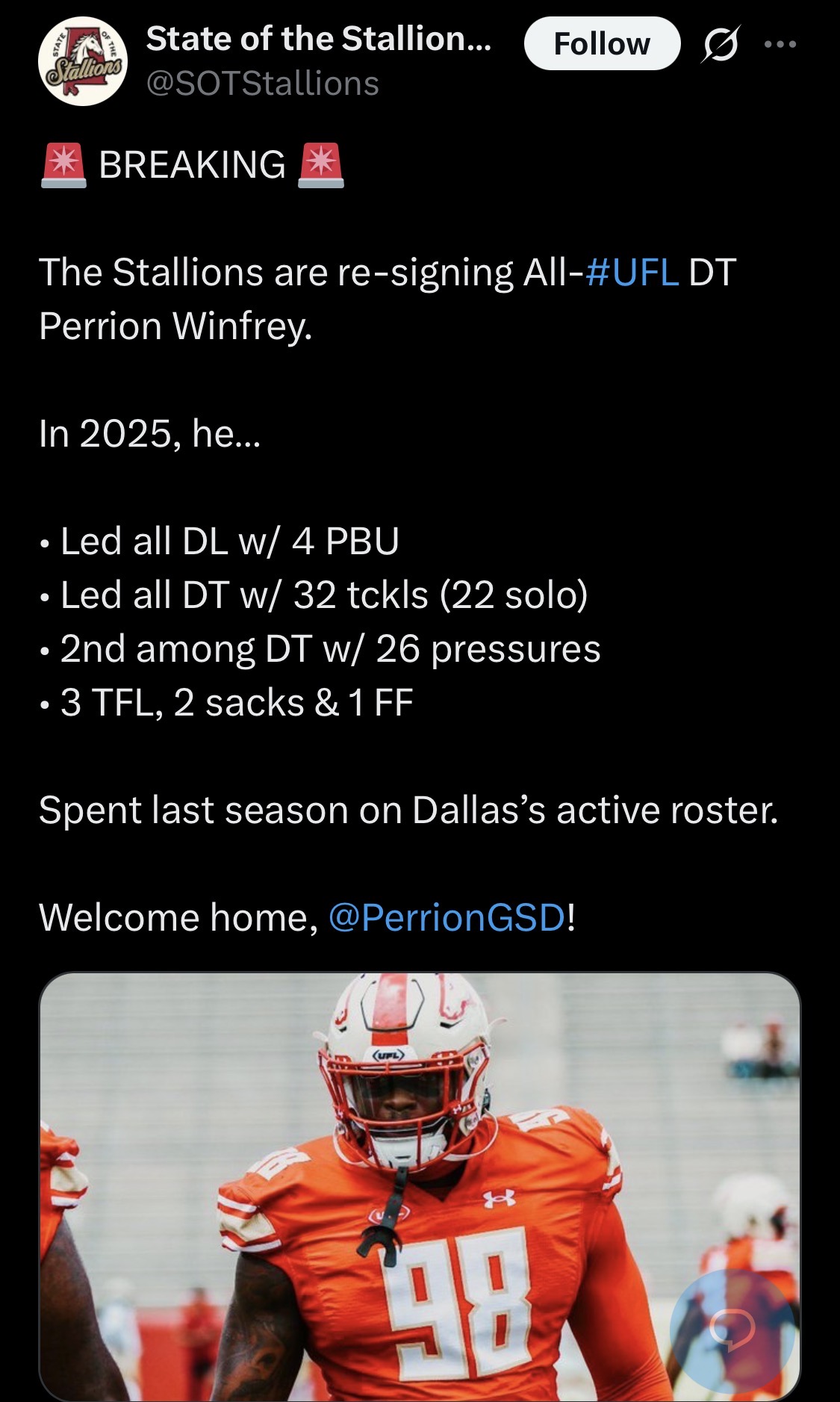The image size is (840, 1402).
Task: Visit the @PerrionGSD mention link
Action: pyautogui.click(x=447, y=917)
